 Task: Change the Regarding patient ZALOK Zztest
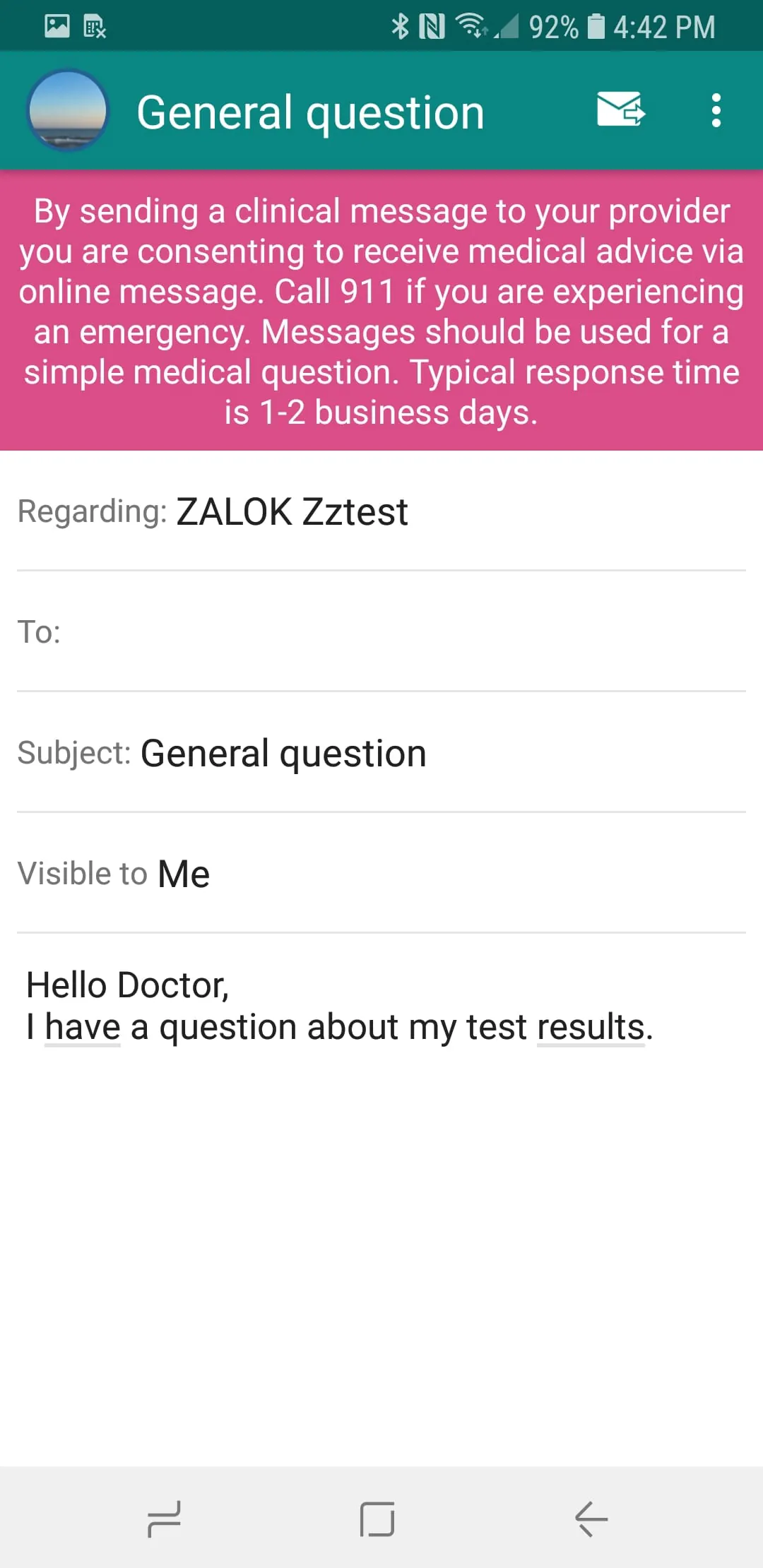click(291, 511)
